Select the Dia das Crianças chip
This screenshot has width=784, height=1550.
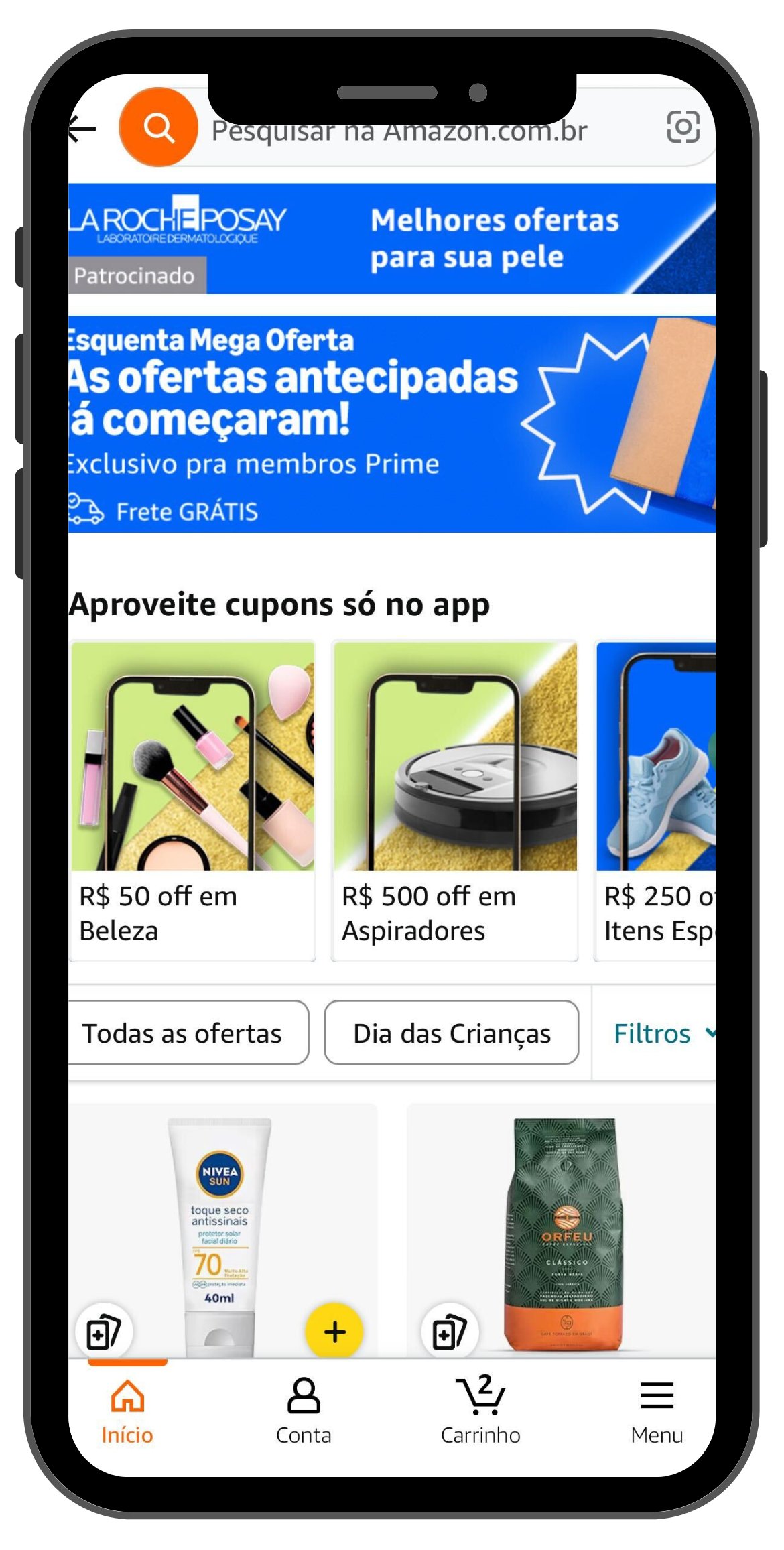click(x=452, y=1033)
